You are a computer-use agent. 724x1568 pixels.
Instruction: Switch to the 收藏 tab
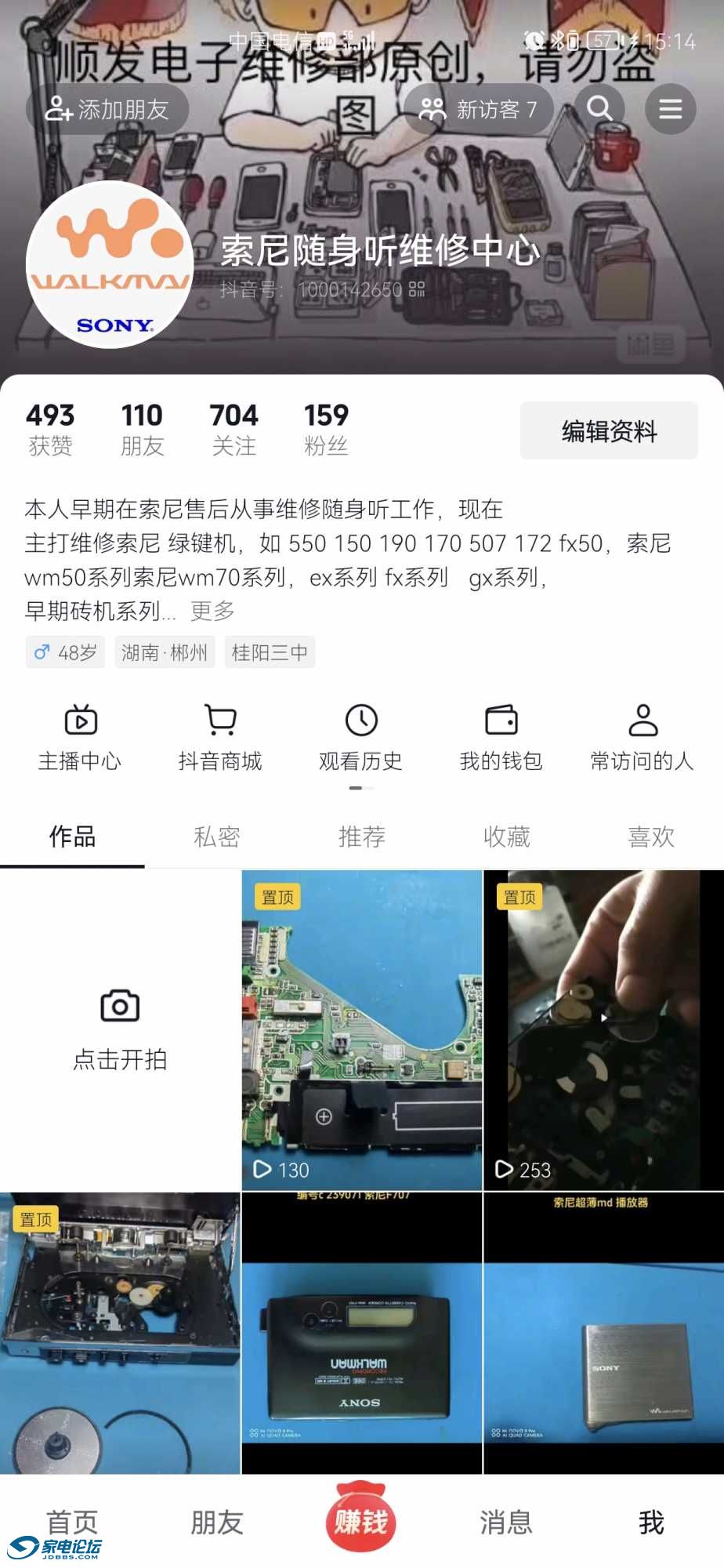pos(507,837)
